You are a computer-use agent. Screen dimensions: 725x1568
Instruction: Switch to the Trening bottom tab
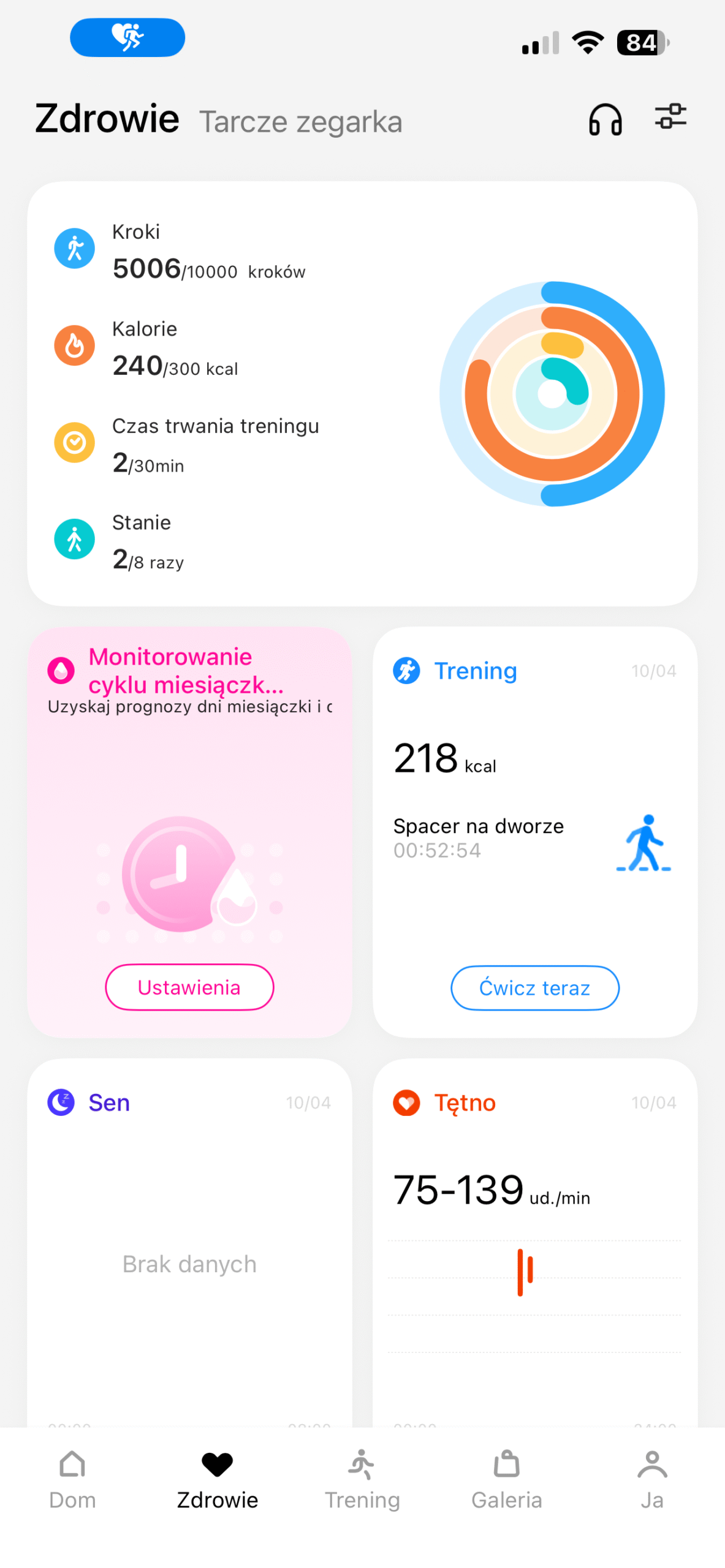point(362,1479)
